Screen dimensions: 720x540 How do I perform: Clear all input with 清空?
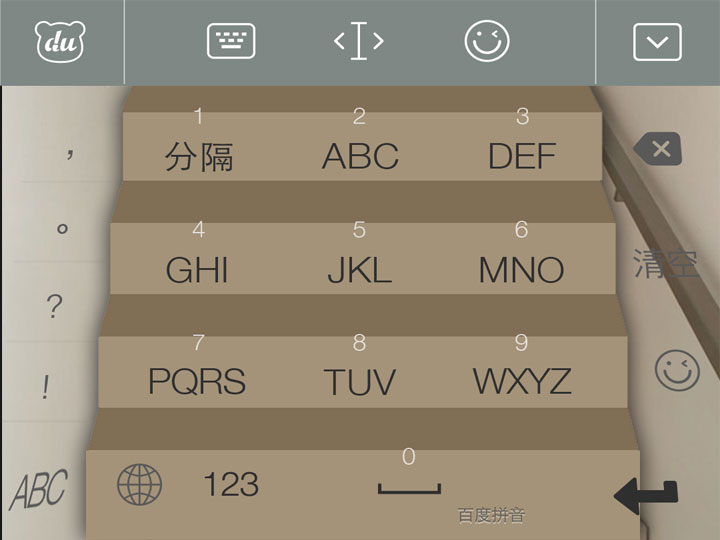coord(664,262)
